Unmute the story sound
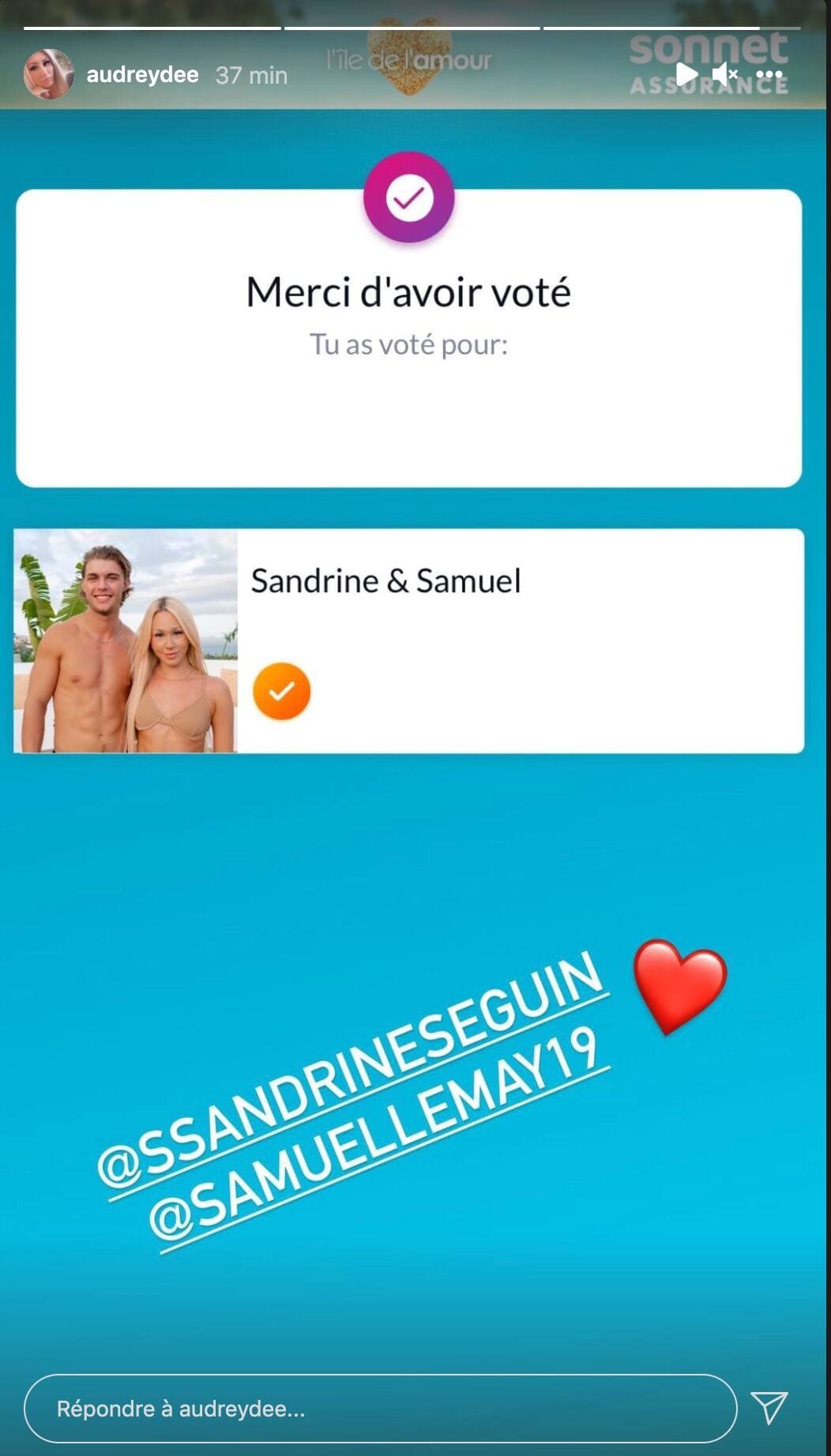 (724, 75)
